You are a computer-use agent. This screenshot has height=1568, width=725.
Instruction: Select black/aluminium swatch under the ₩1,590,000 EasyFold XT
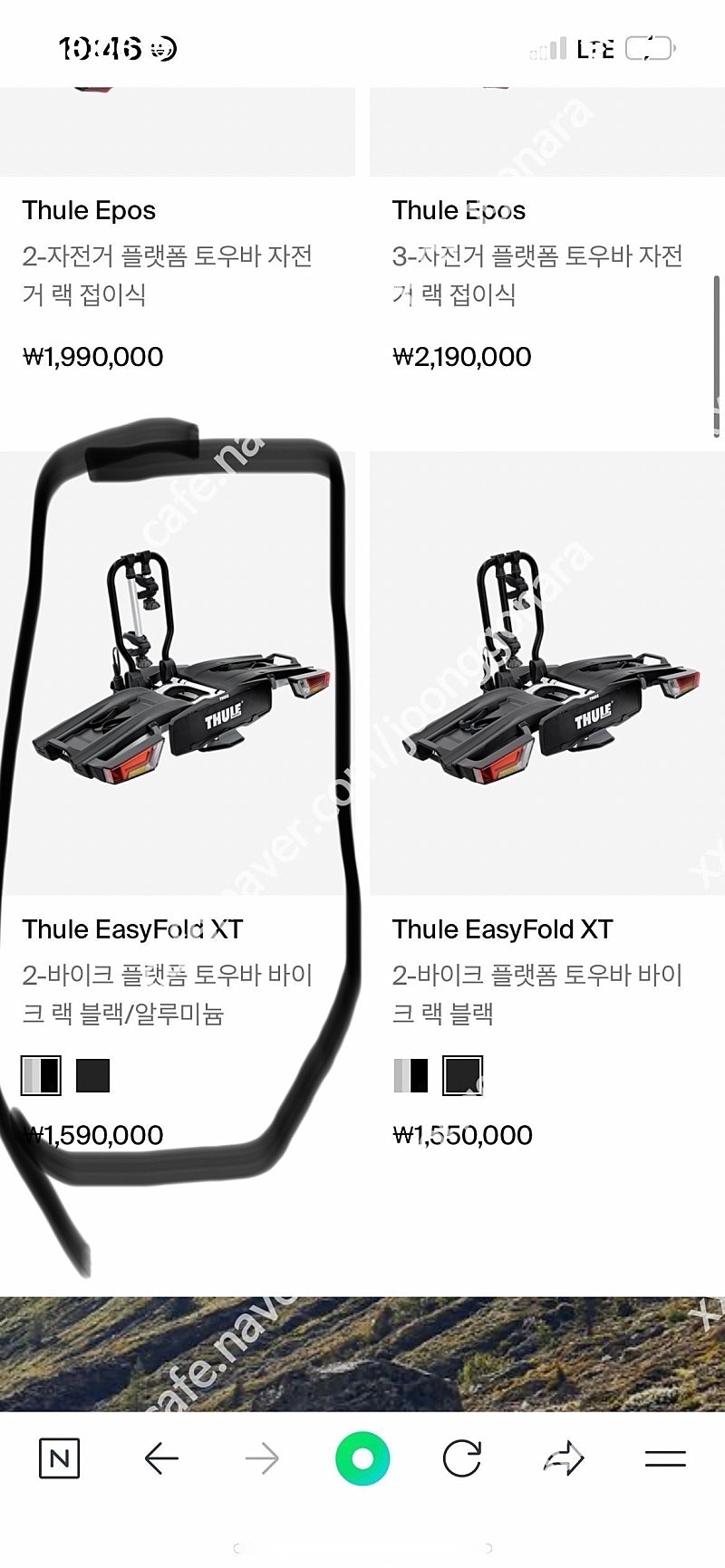[41, 1076]
